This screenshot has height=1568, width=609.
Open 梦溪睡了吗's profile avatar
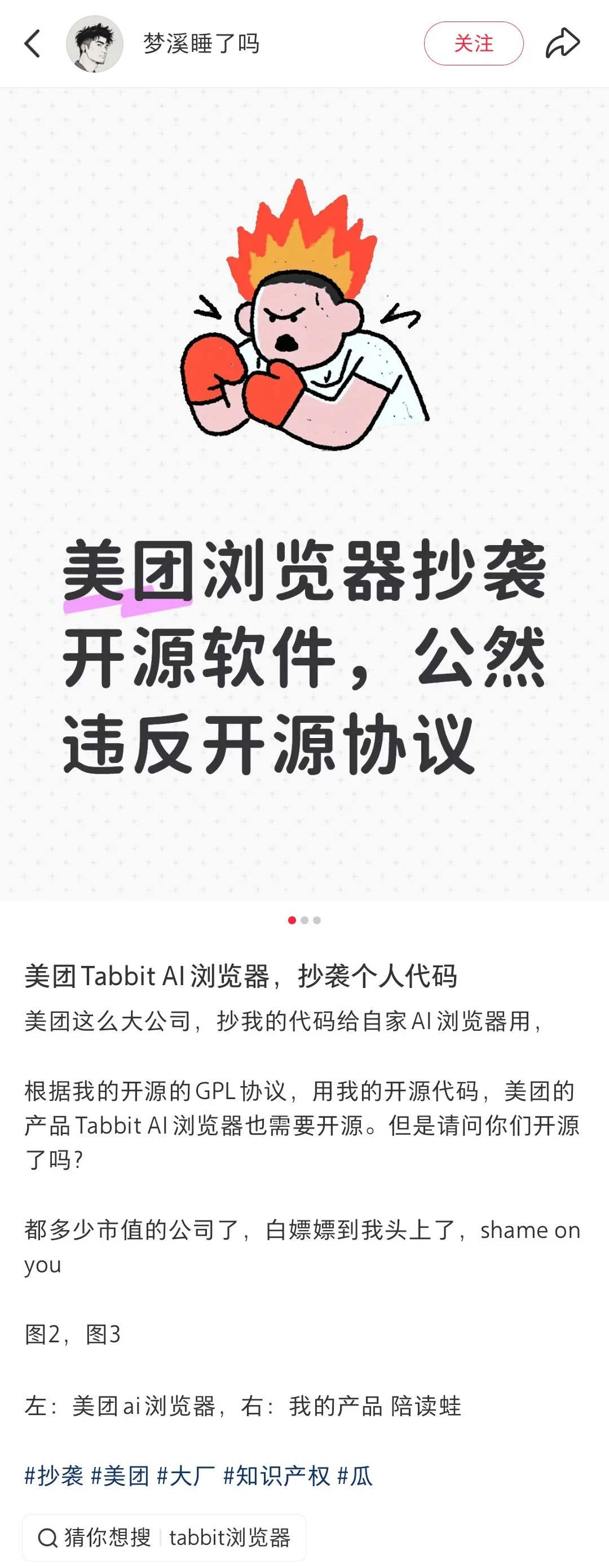pyautogui.click(x=94, y=44)
